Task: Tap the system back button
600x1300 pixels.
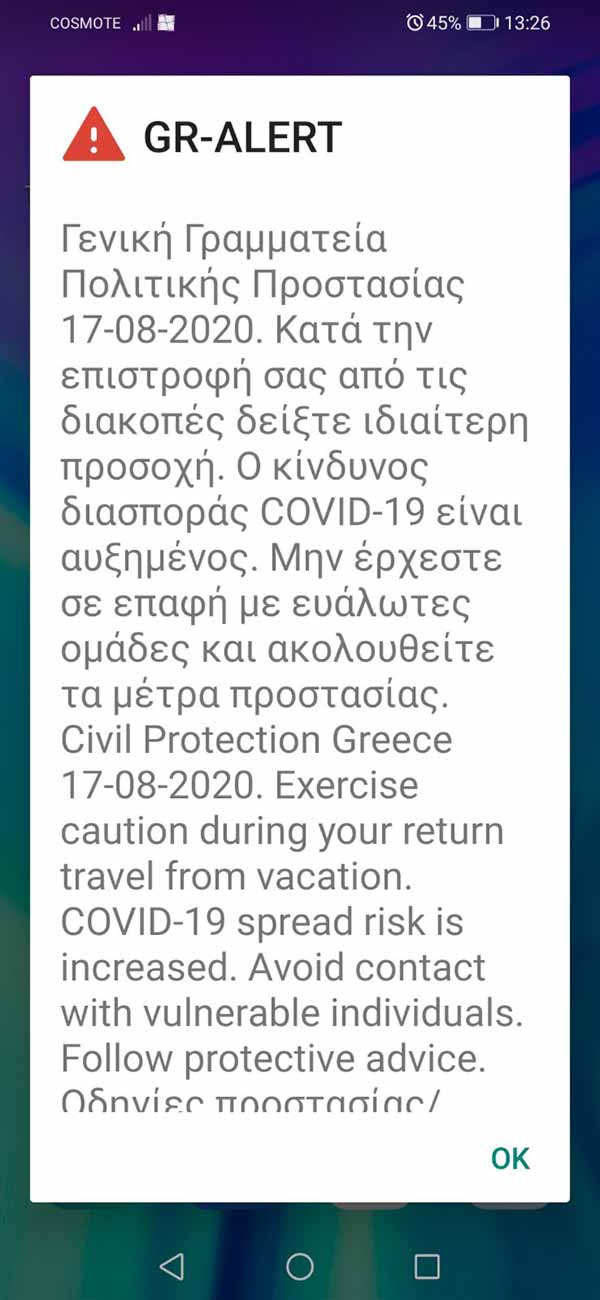Action: [172, 1266]
